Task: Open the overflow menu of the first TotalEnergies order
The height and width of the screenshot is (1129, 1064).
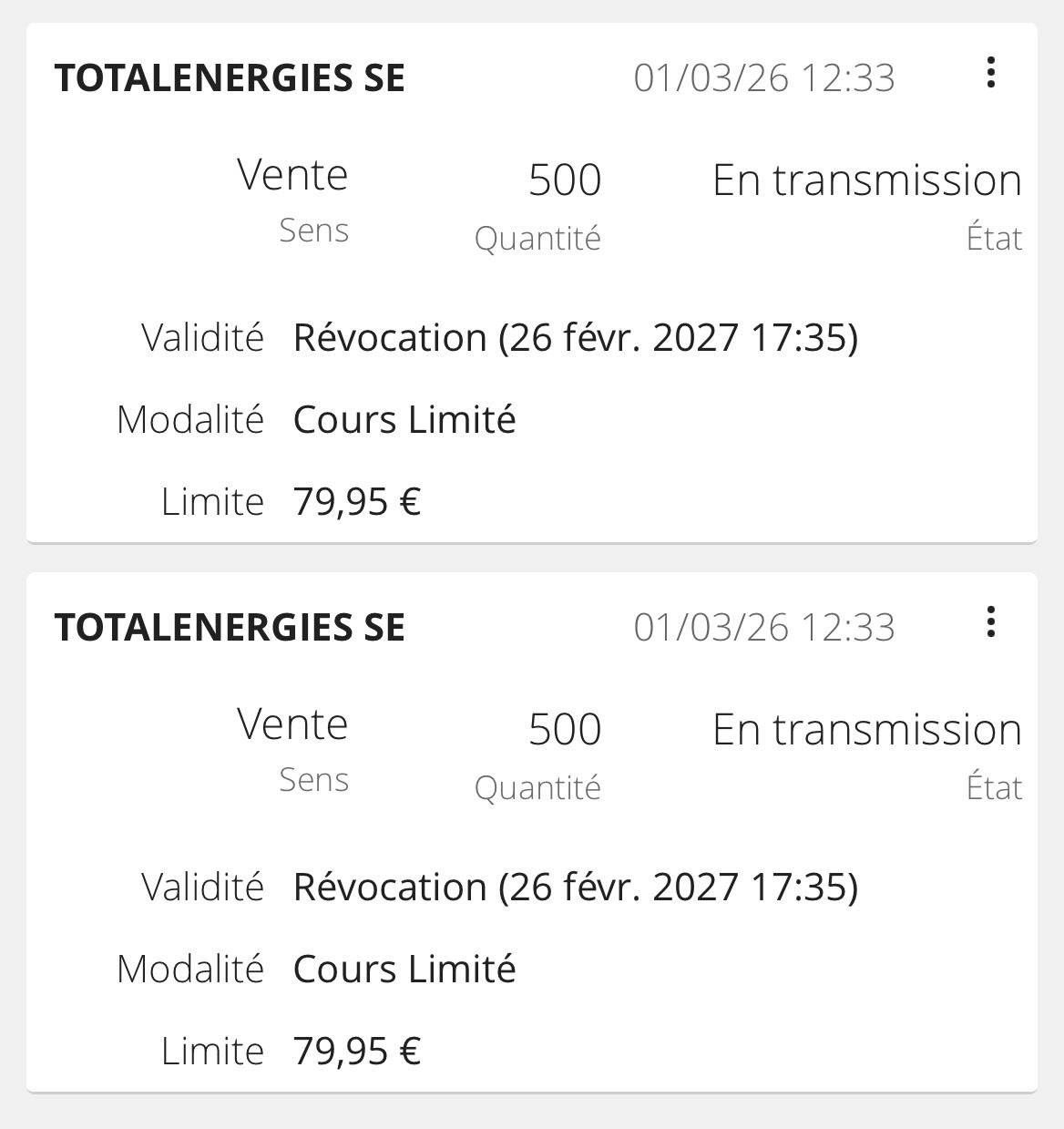Action: click(990, 72)
